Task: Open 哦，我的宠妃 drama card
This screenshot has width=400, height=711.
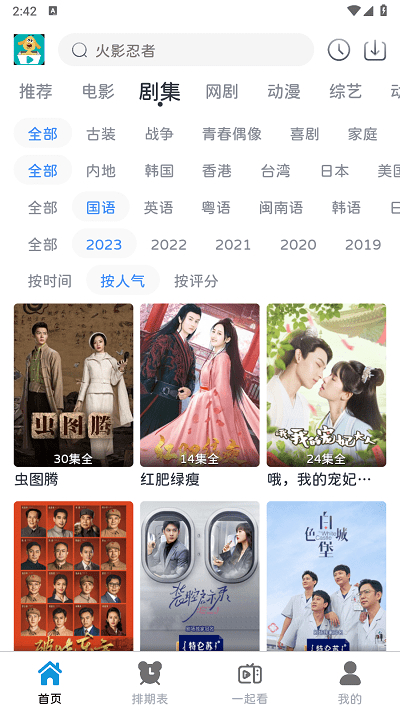Action: point(326,395)
